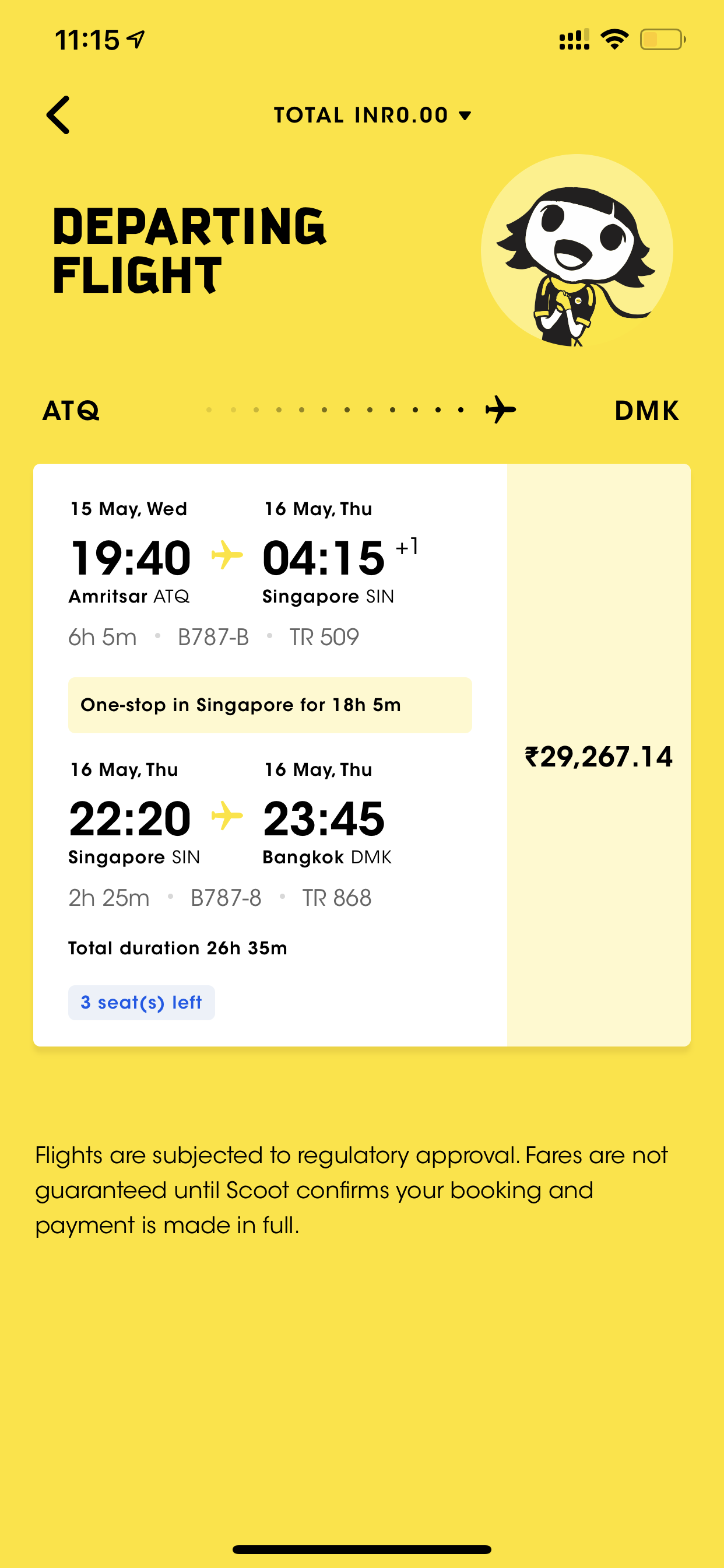Go back using the back arrow
Image resolution: width=724 pixels, height=1568 pixels.
[x=58, y=115]
